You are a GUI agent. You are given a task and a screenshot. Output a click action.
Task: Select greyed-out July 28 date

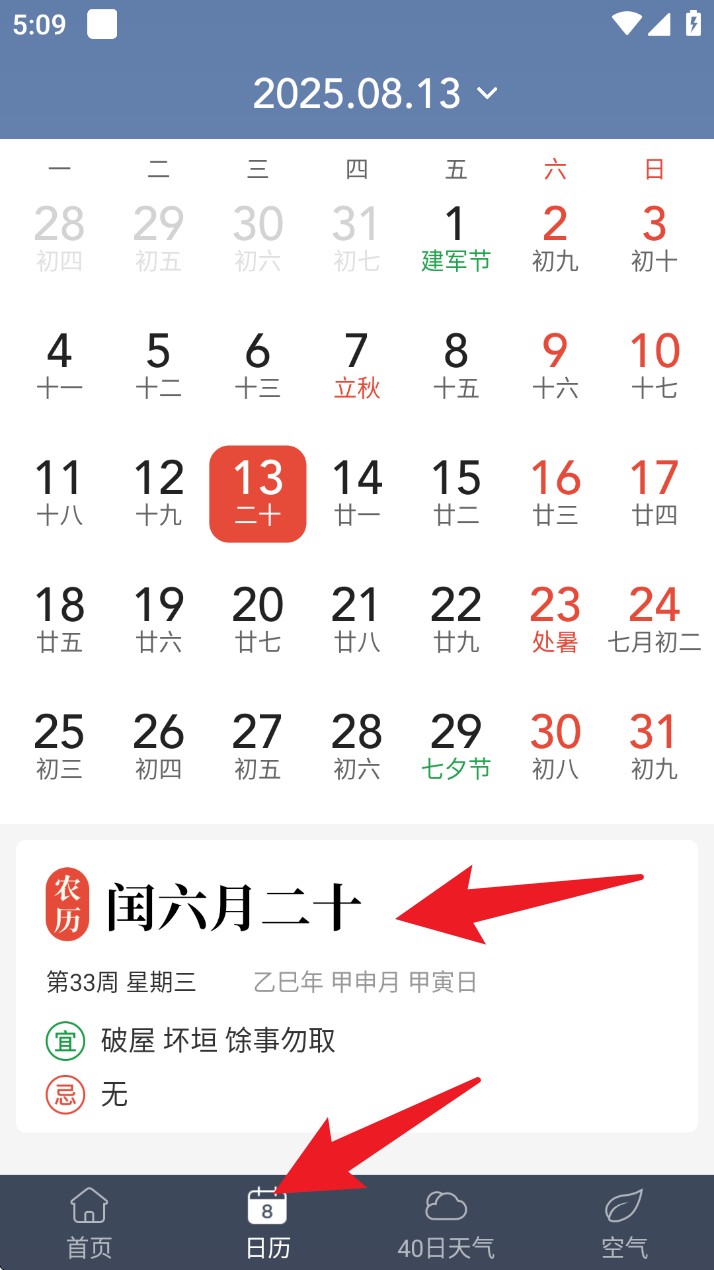59,238
